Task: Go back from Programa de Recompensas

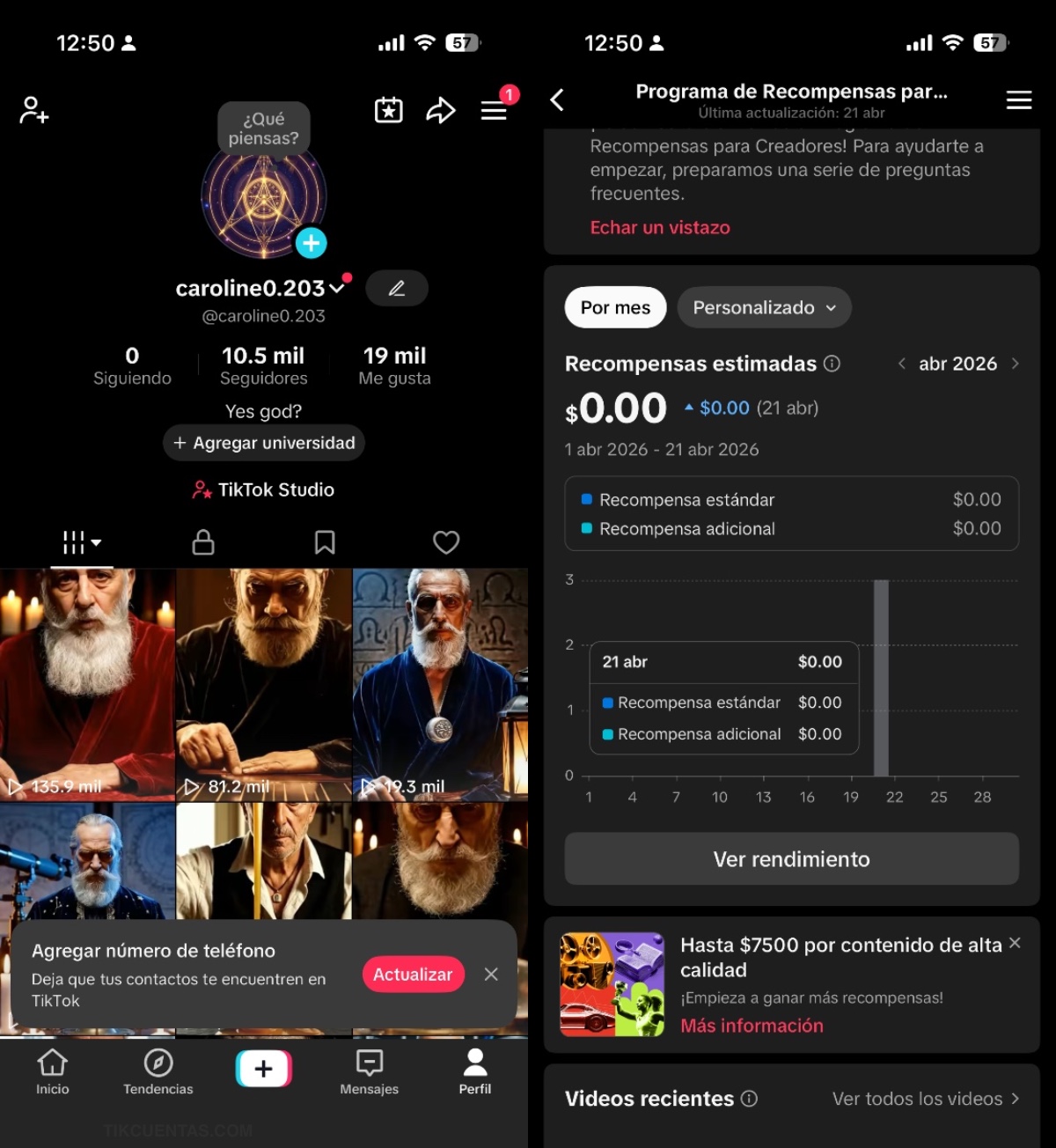Action: 557,99
